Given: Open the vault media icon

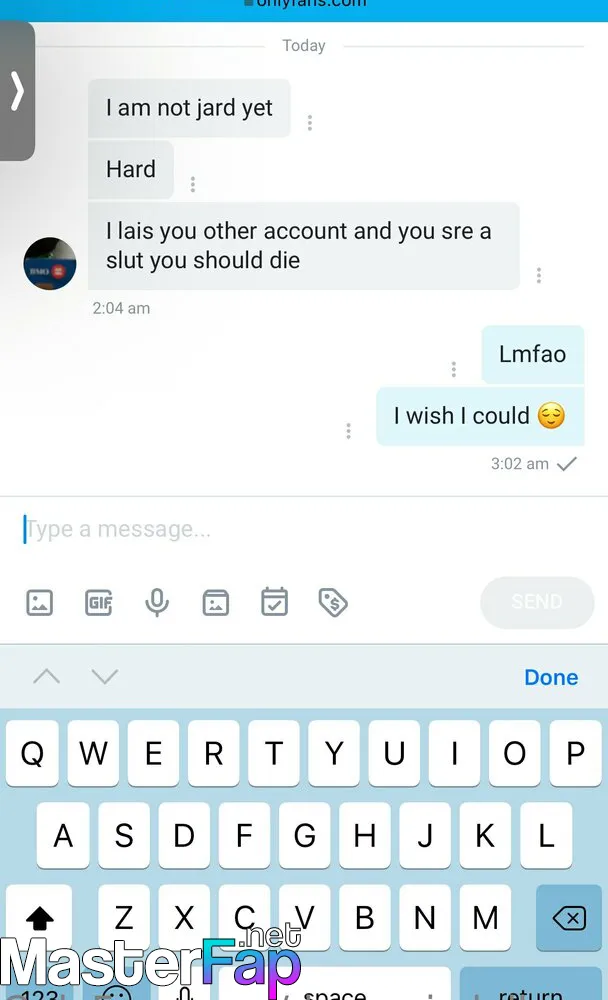Looking at the screenshot, I should [216, 603].
